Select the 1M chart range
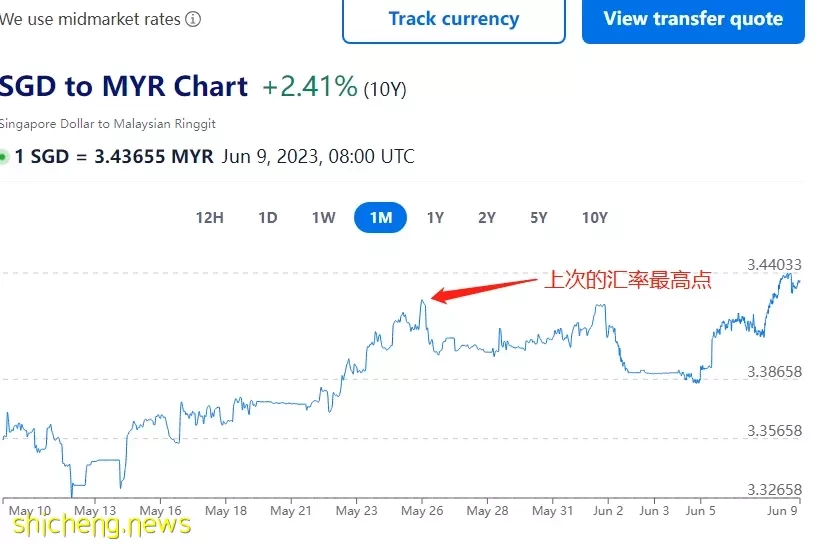Viewport: 815px width, 544px height. [380, 217]
